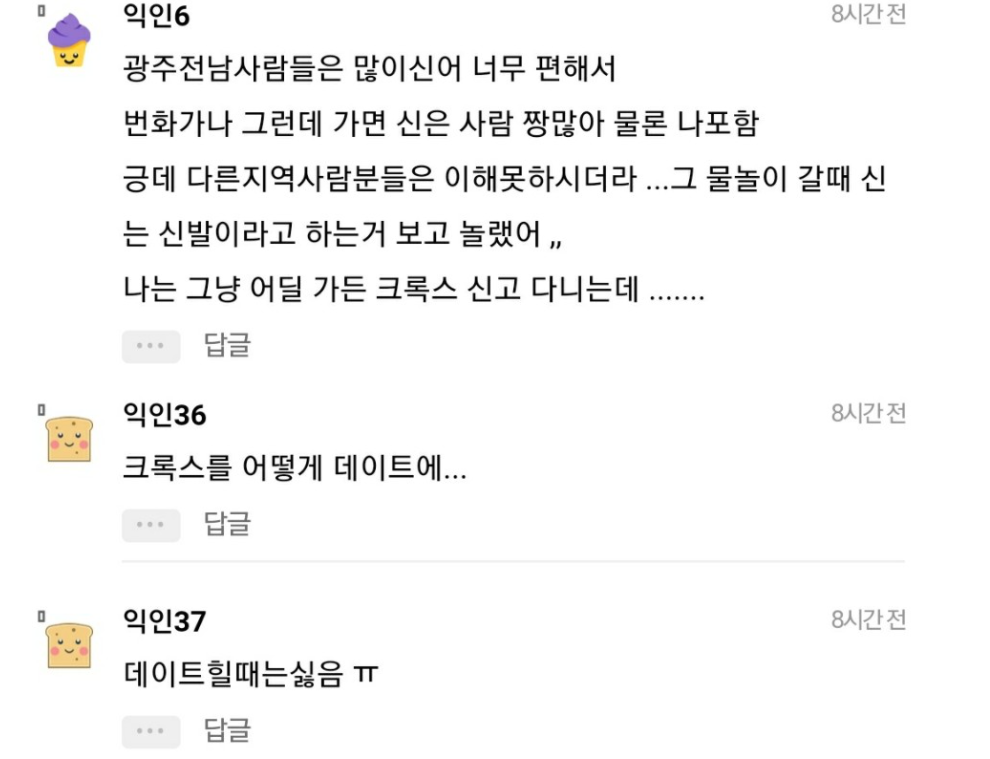Open the more options under 익인37's comment
This screenshot has width=990, height=759.
[x=151, y=731]
